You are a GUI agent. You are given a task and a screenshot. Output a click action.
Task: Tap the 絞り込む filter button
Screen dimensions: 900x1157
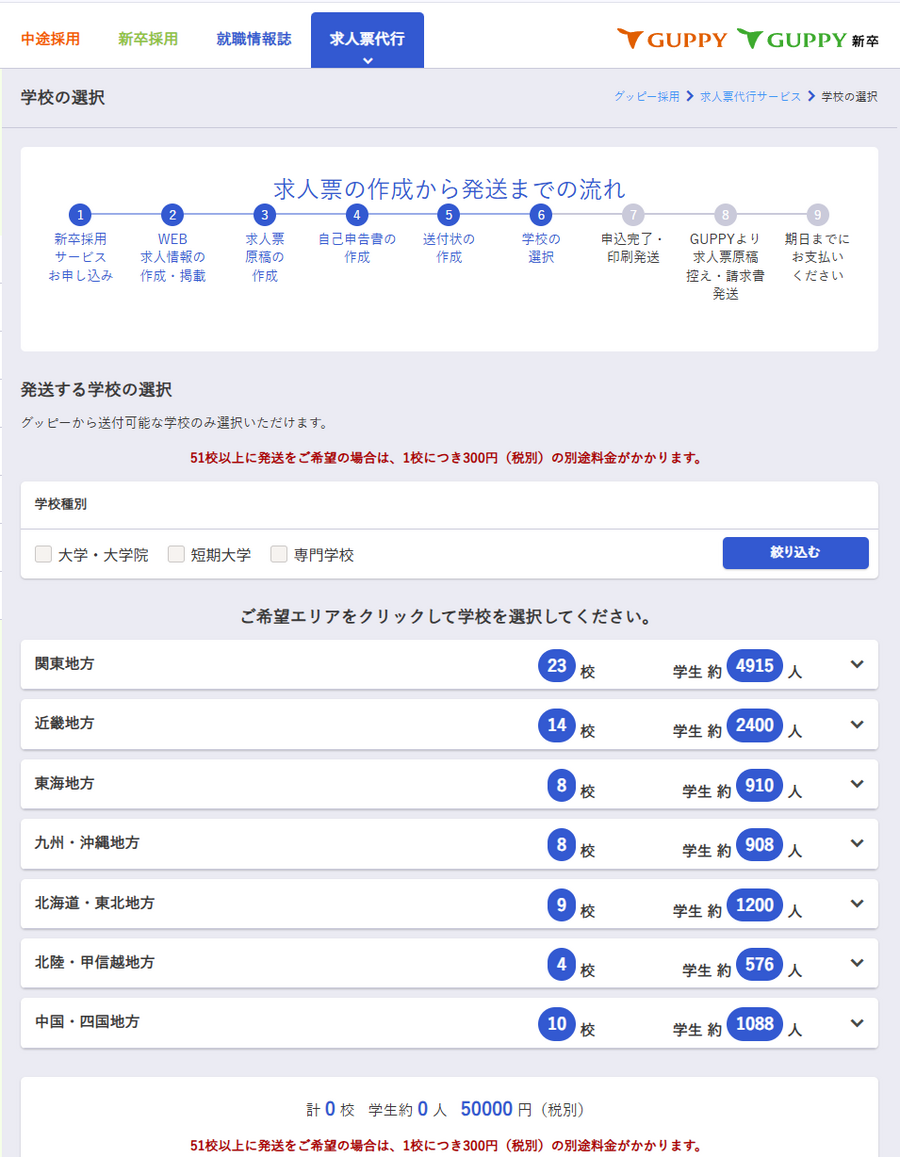coord(795,553)
